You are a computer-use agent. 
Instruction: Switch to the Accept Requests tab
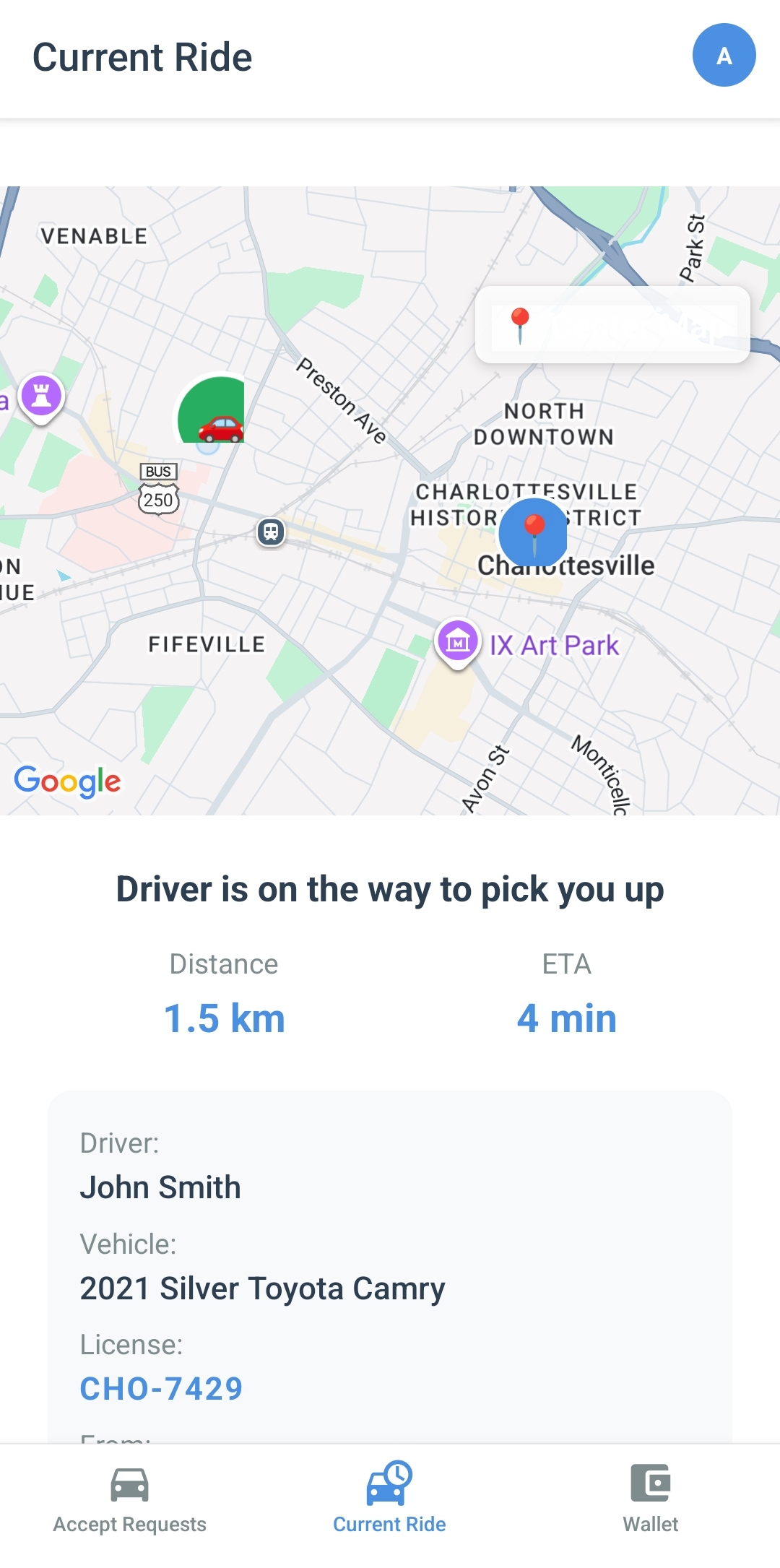[129, 1499]
